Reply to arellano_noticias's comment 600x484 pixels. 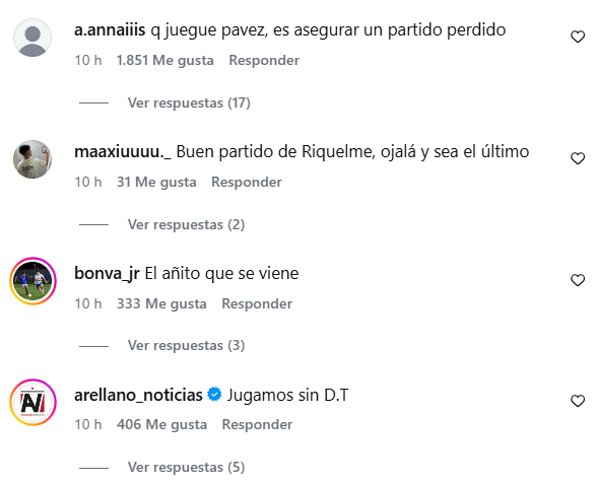click(x=257, y=424)
